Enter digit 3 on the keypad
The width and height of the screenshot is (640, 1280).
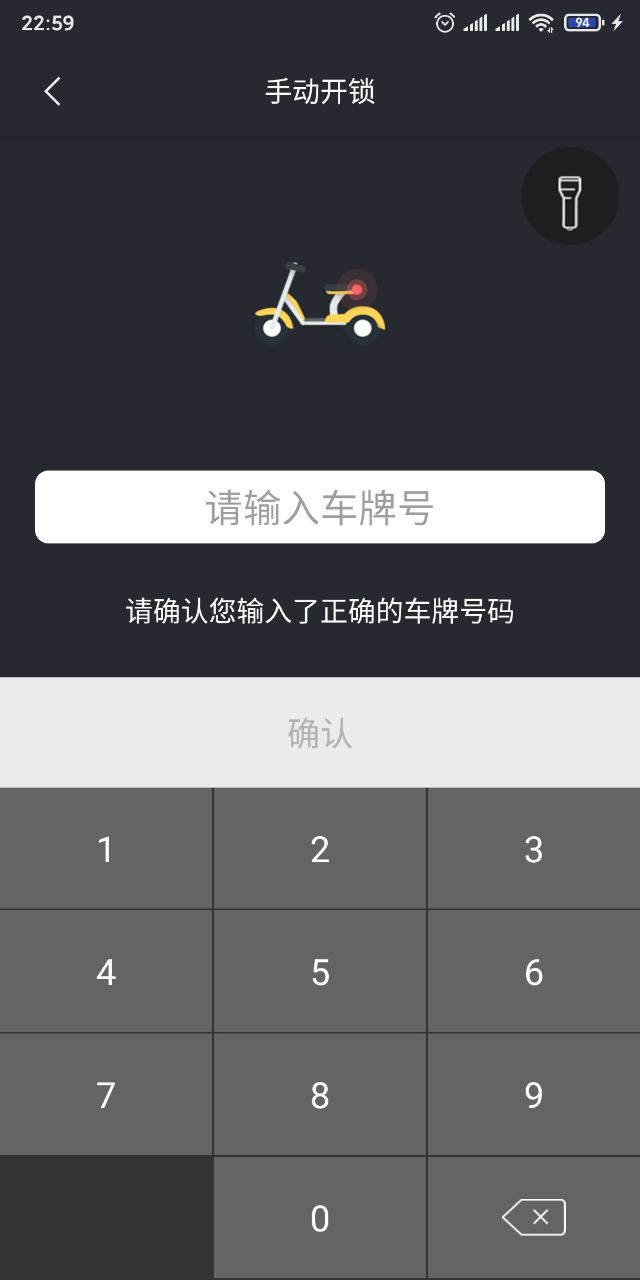pos(534,849)
